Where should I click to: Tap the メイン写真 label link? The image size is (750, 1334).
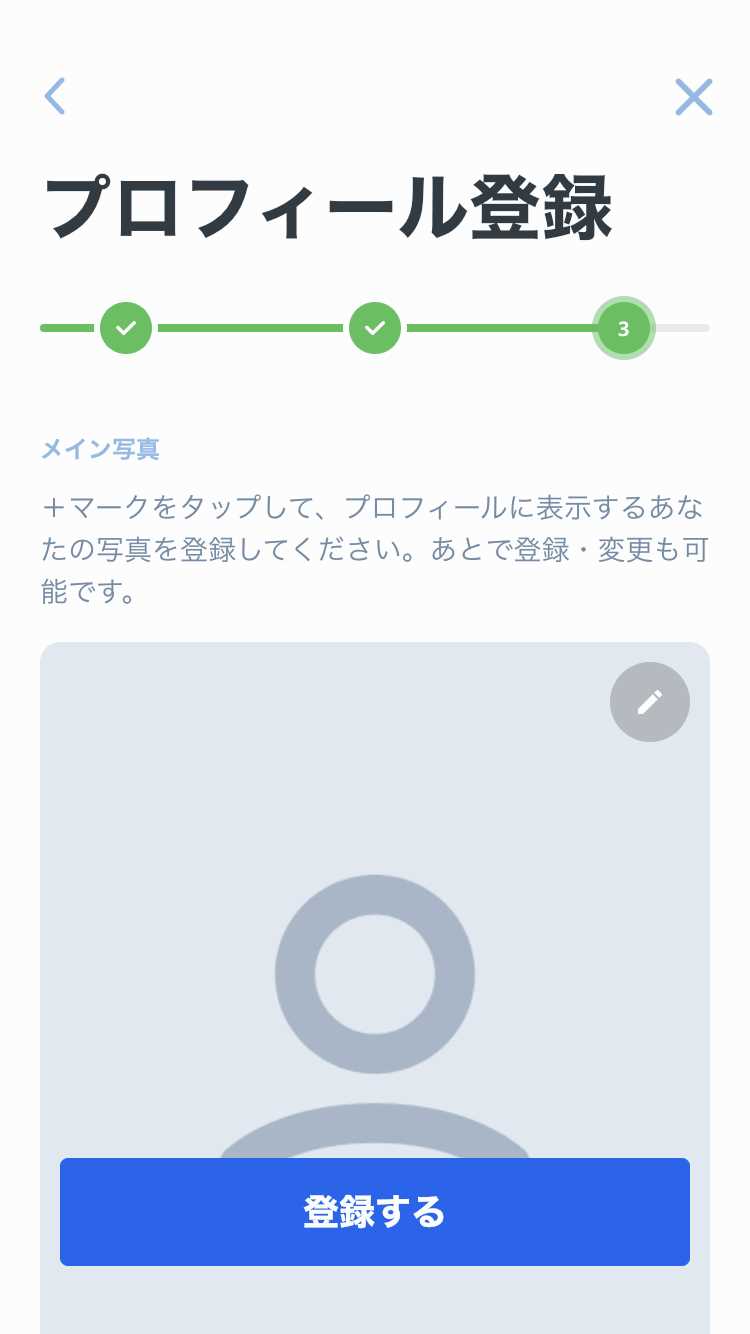click(x=100, y=448)
